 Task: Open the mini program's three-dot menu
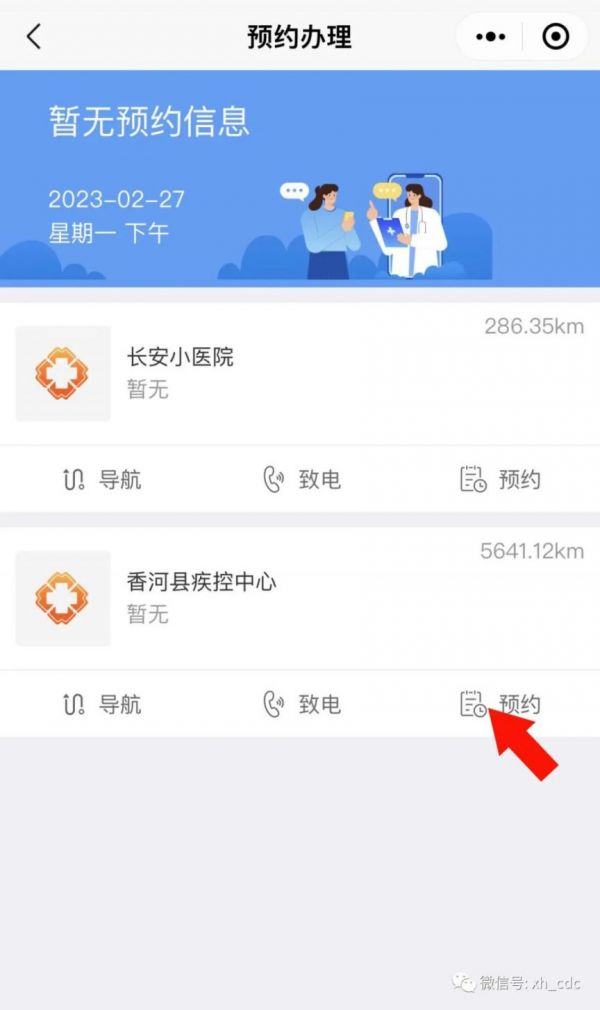pyautogui.click(x=490, y=37)
